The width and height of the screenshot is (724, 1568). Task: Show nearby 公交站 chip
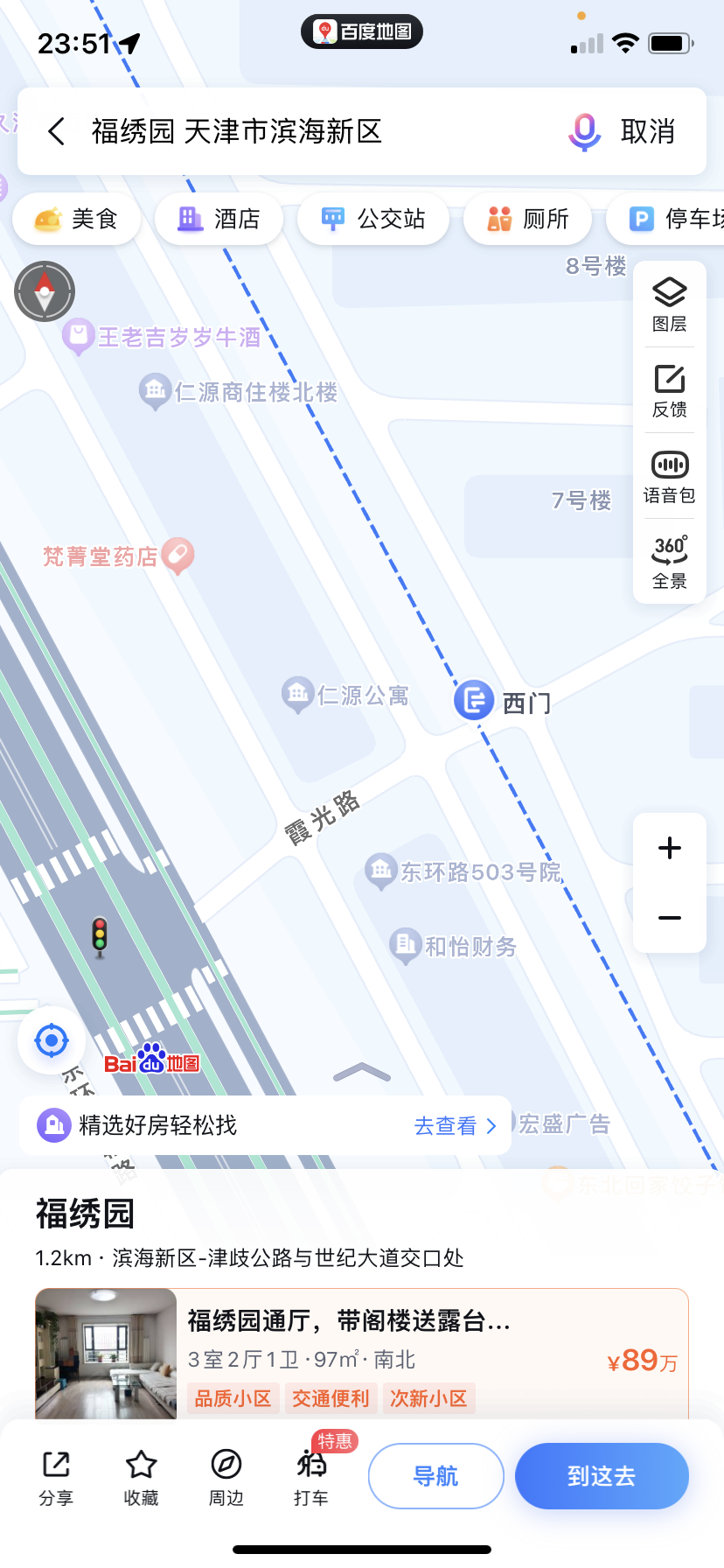(373, 219)
